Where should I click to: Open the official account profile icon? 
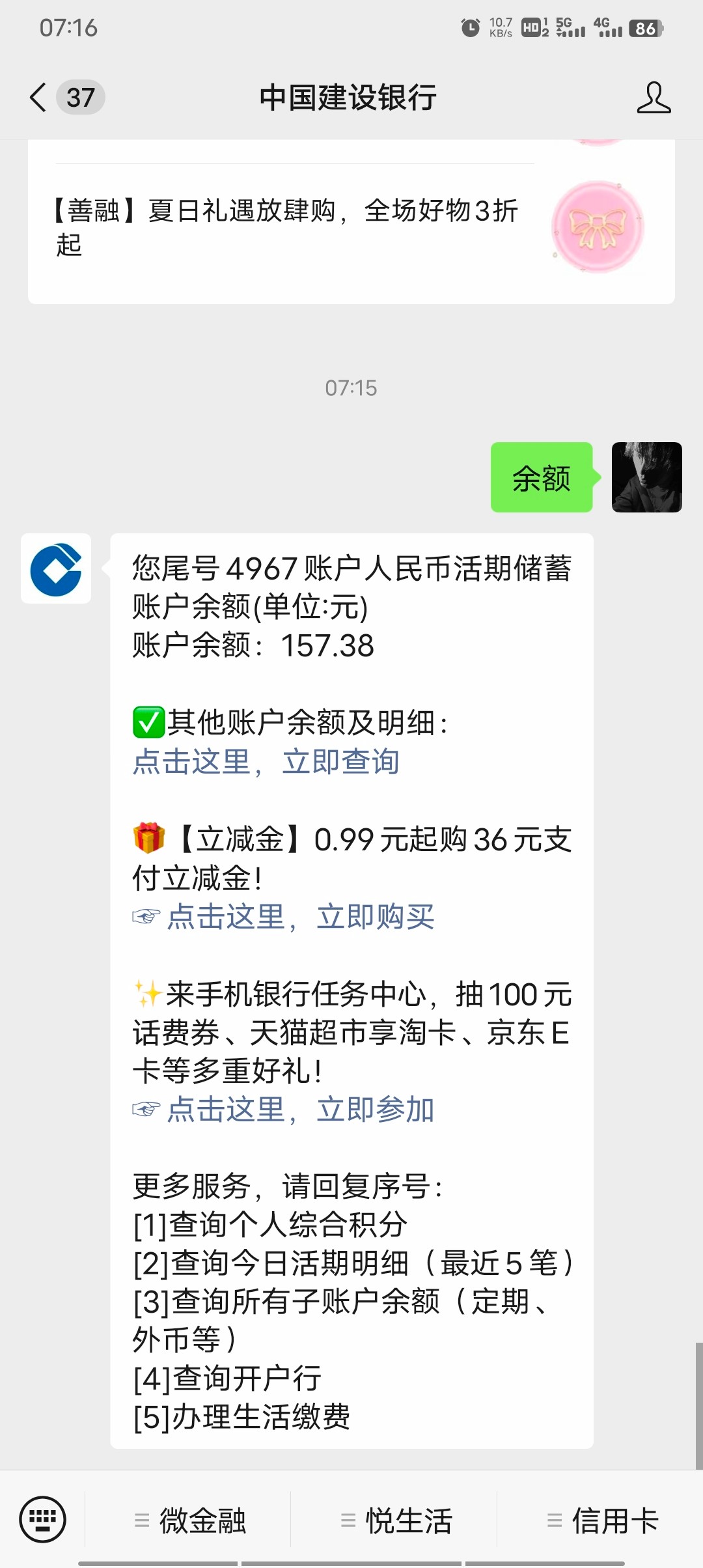tap(654, 98)
